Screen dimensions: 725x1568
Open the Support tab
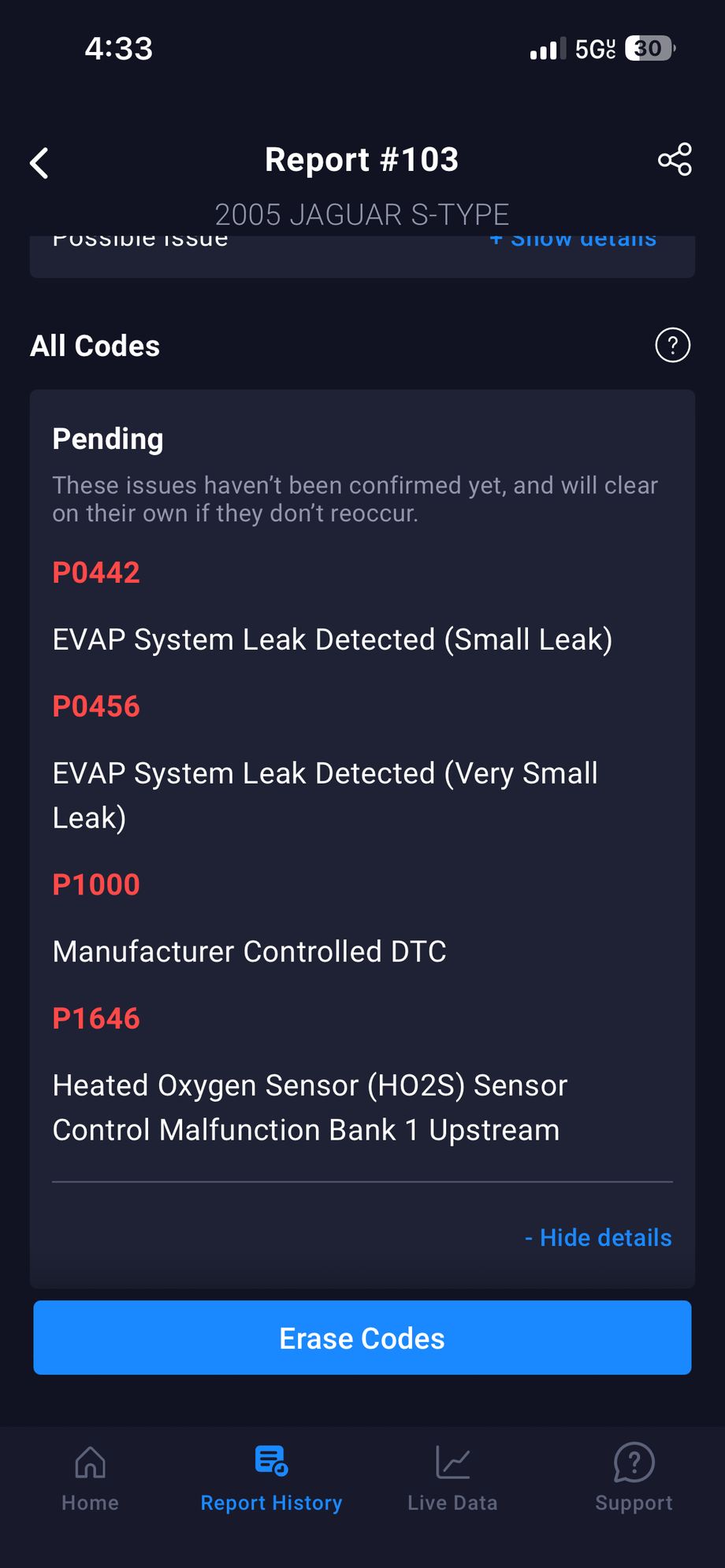[x=634, y=1478]
